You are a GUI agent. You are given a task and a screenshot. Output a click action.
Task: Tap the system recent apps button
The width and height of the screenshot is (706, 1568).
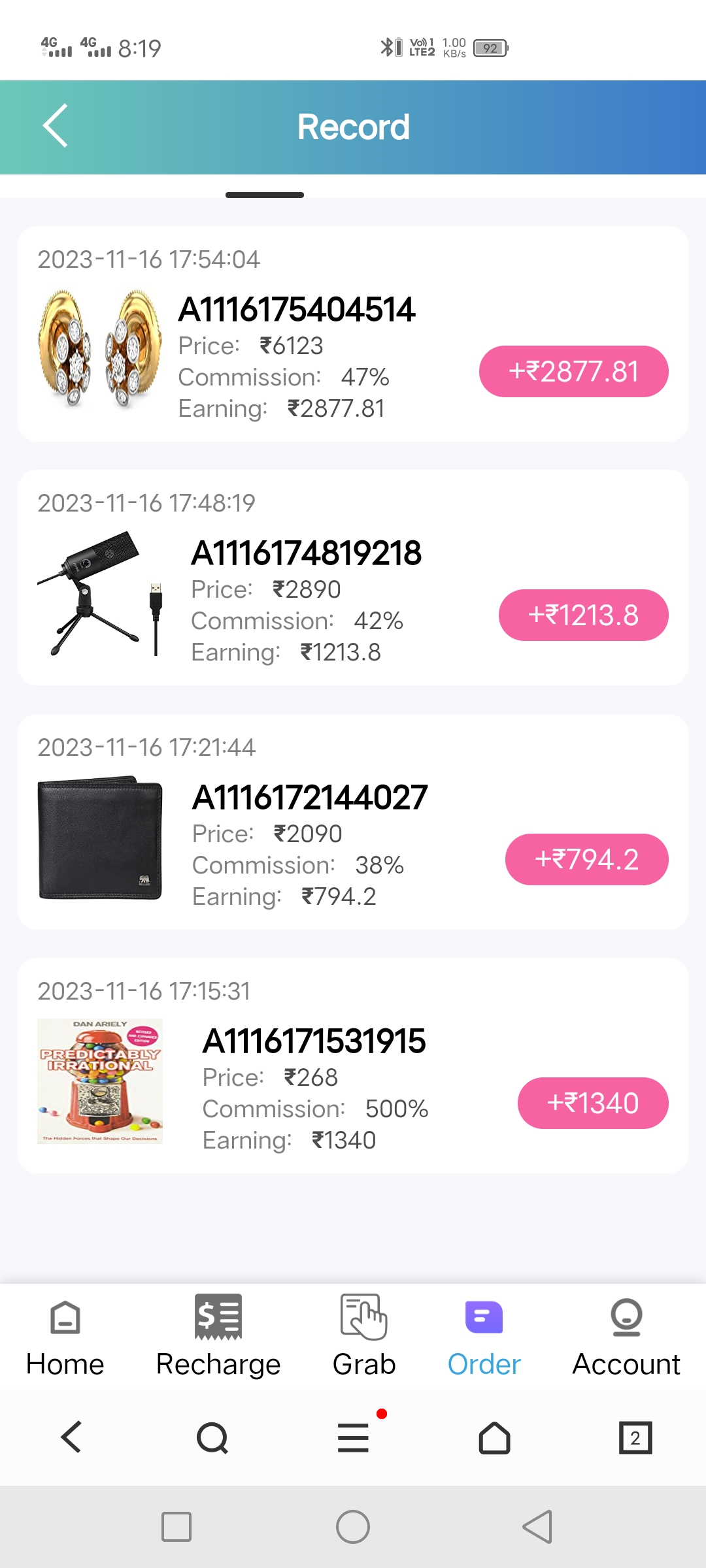tap(176, 1527)
